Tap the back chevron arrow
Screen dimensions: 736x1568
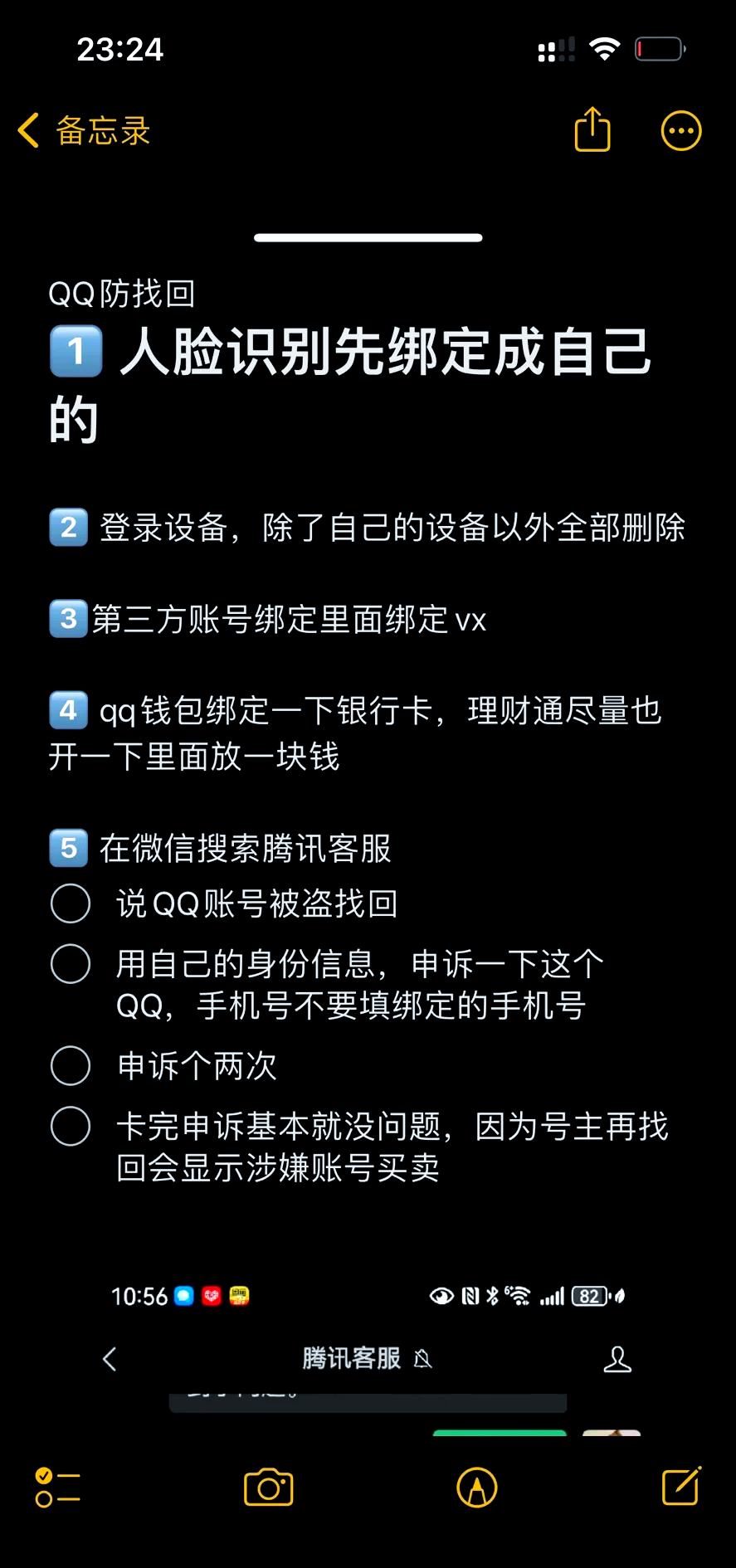pyautogui.click(x=27, y=130)
